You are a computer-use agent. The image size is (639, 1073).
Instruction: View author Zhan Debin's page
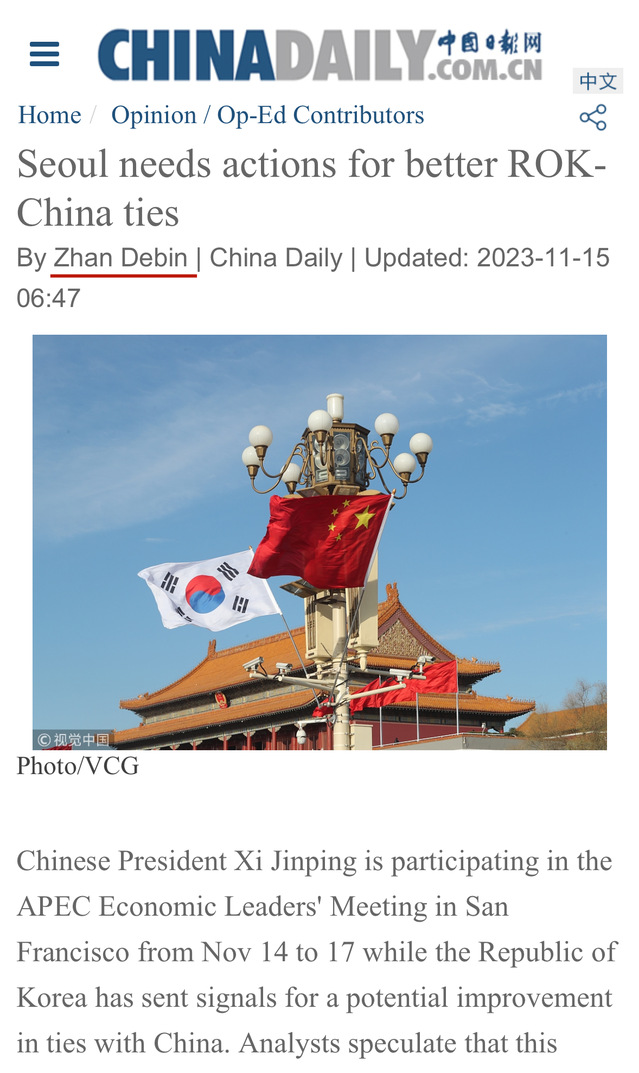(x=121, y=258)
